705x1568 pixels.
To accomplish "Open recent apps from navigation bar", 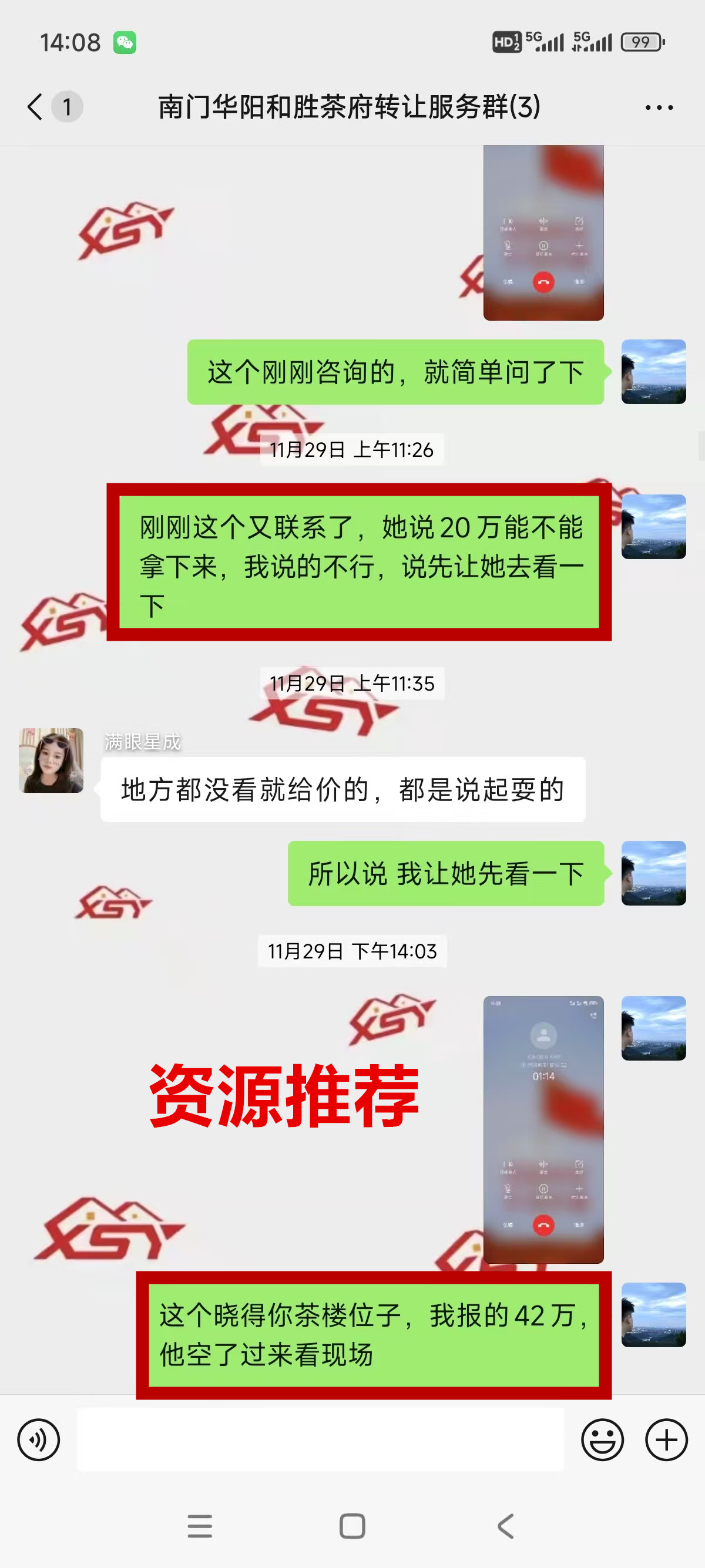I will click(200, 1527).
